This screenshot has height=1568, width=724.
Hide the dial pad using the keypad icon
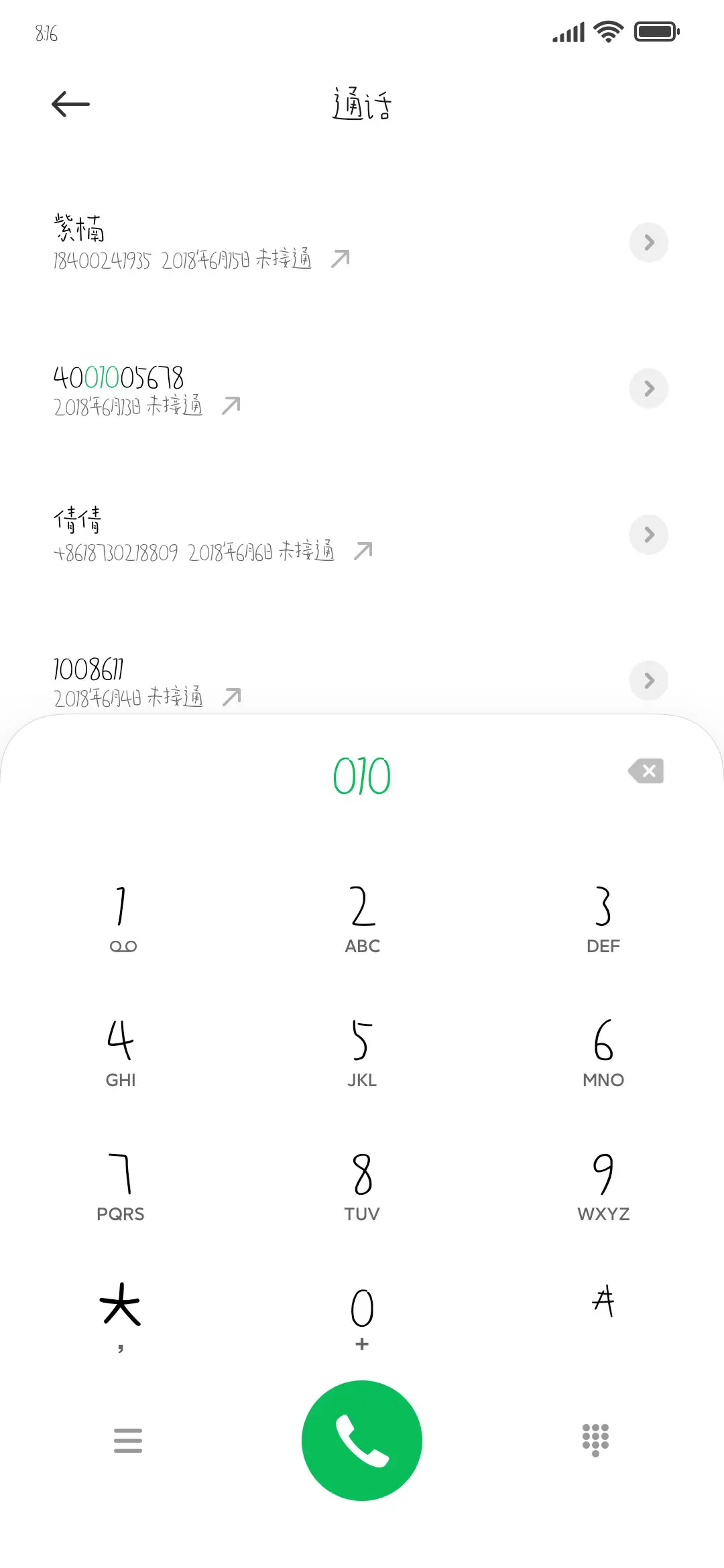[x=595, y=1441]
